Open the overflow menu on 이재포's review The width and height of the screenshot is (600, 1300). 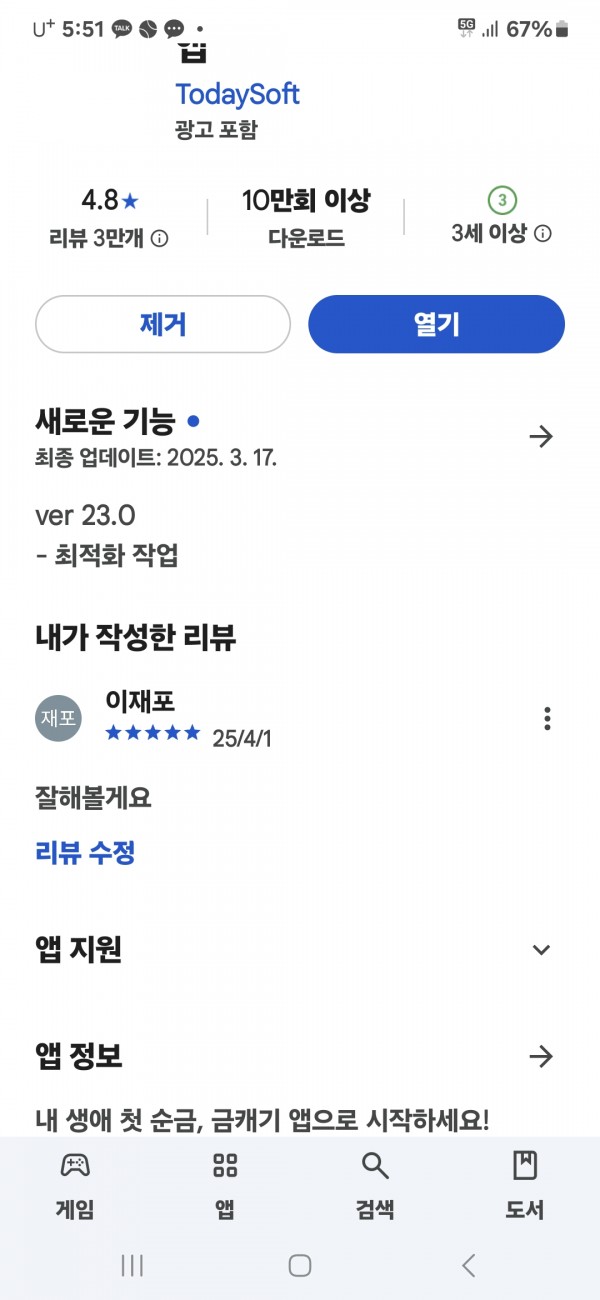[x=547, y=718]
